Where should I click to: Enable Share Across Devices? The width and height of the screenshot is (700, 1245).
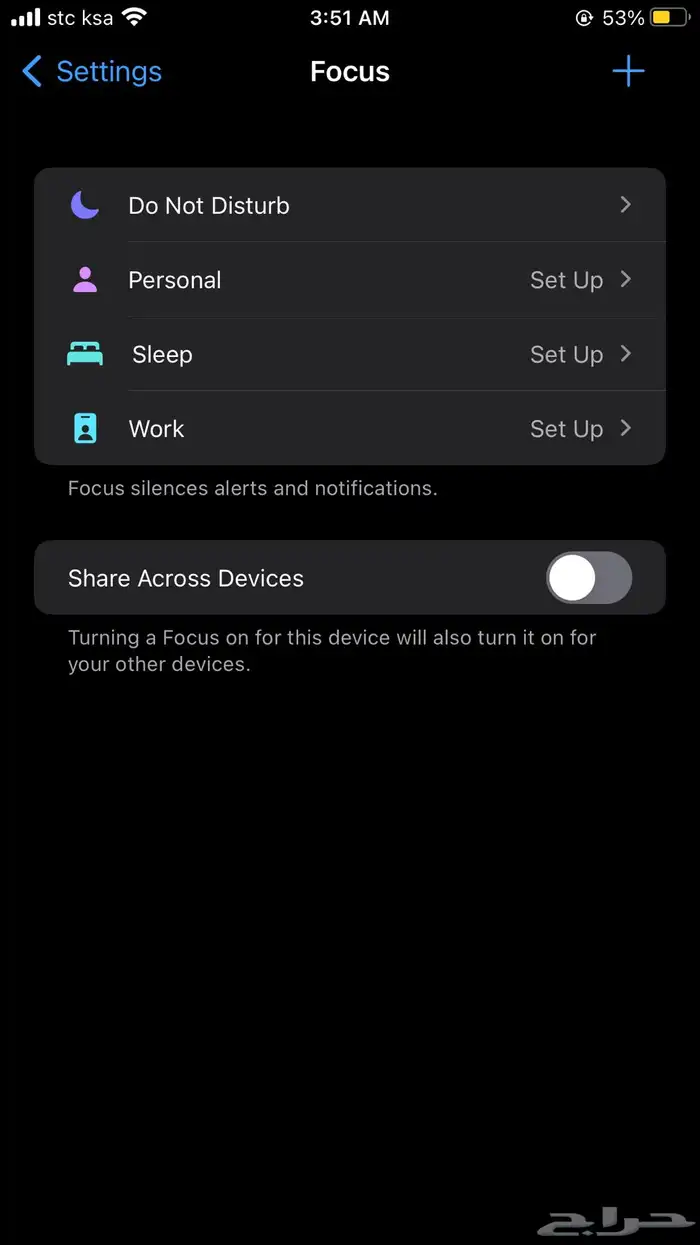point(589,578)
